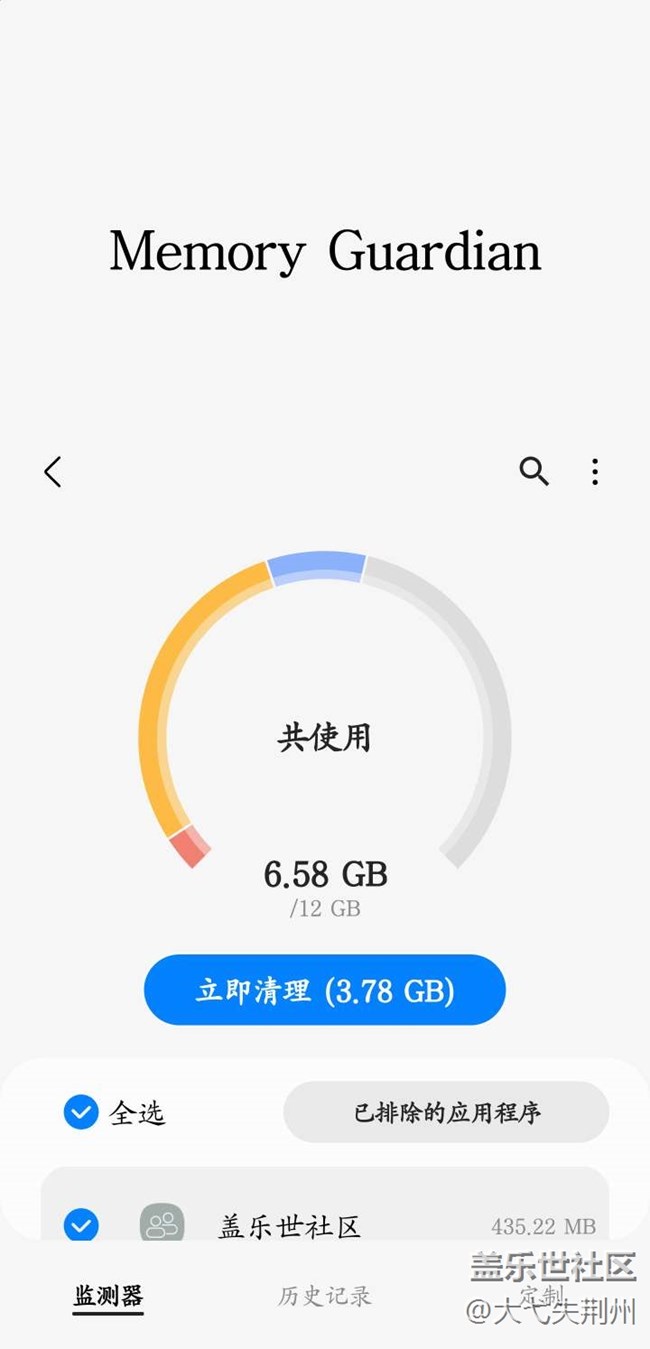Image resolution: width=650 pixels, height=1349 pixels.
Task: Tap 立即清理 (3.78 GB) to clean memory
Action: click(325, 990)
